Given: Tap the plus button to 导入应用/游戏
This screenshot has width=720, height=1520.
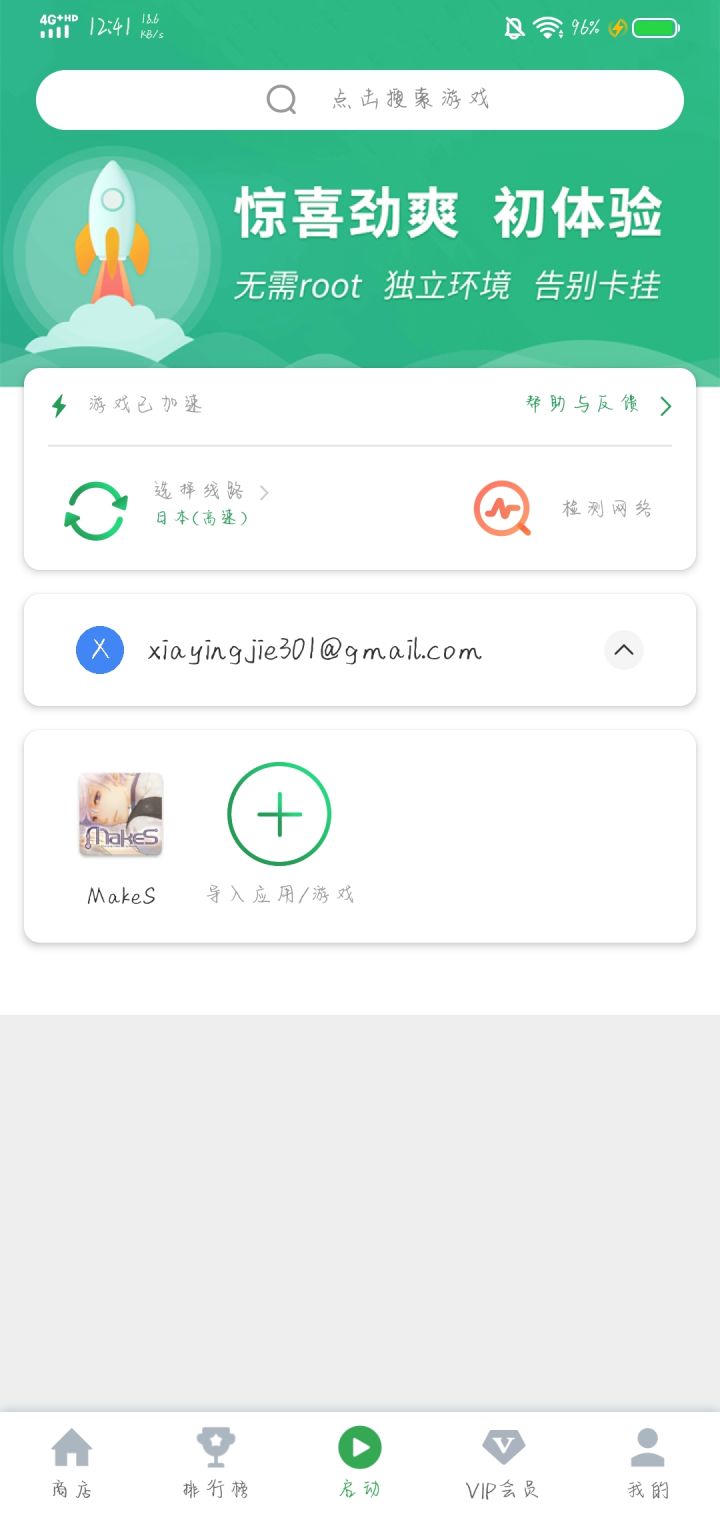Looking at the screenshot, I should point(279,814).
